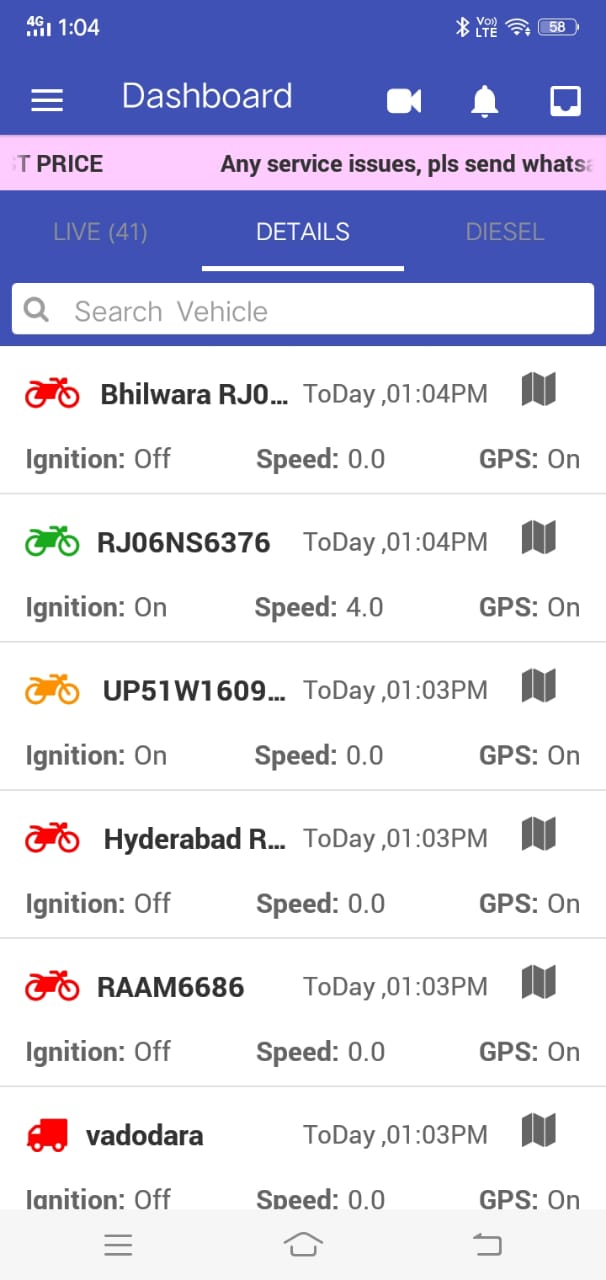Open the notifications bell
Screen dimensions: 606x1280
click(485, 100)
